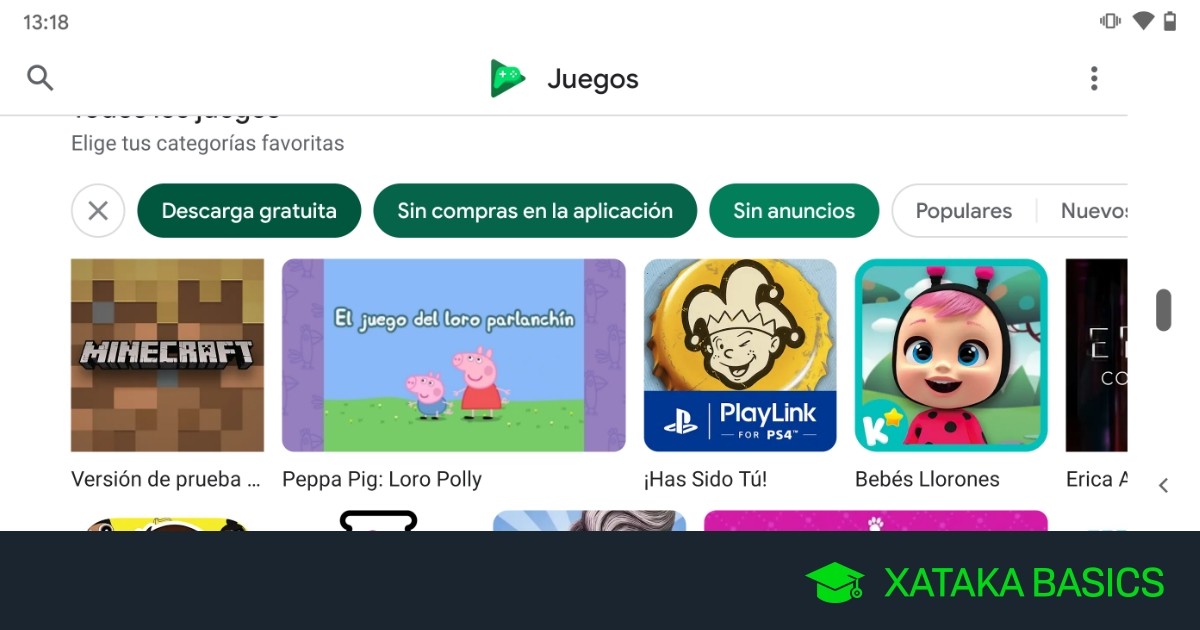1200x630 pixels.
Task: Toggle the Sin compras en la aplicación chip
Action: coord(535,211)
